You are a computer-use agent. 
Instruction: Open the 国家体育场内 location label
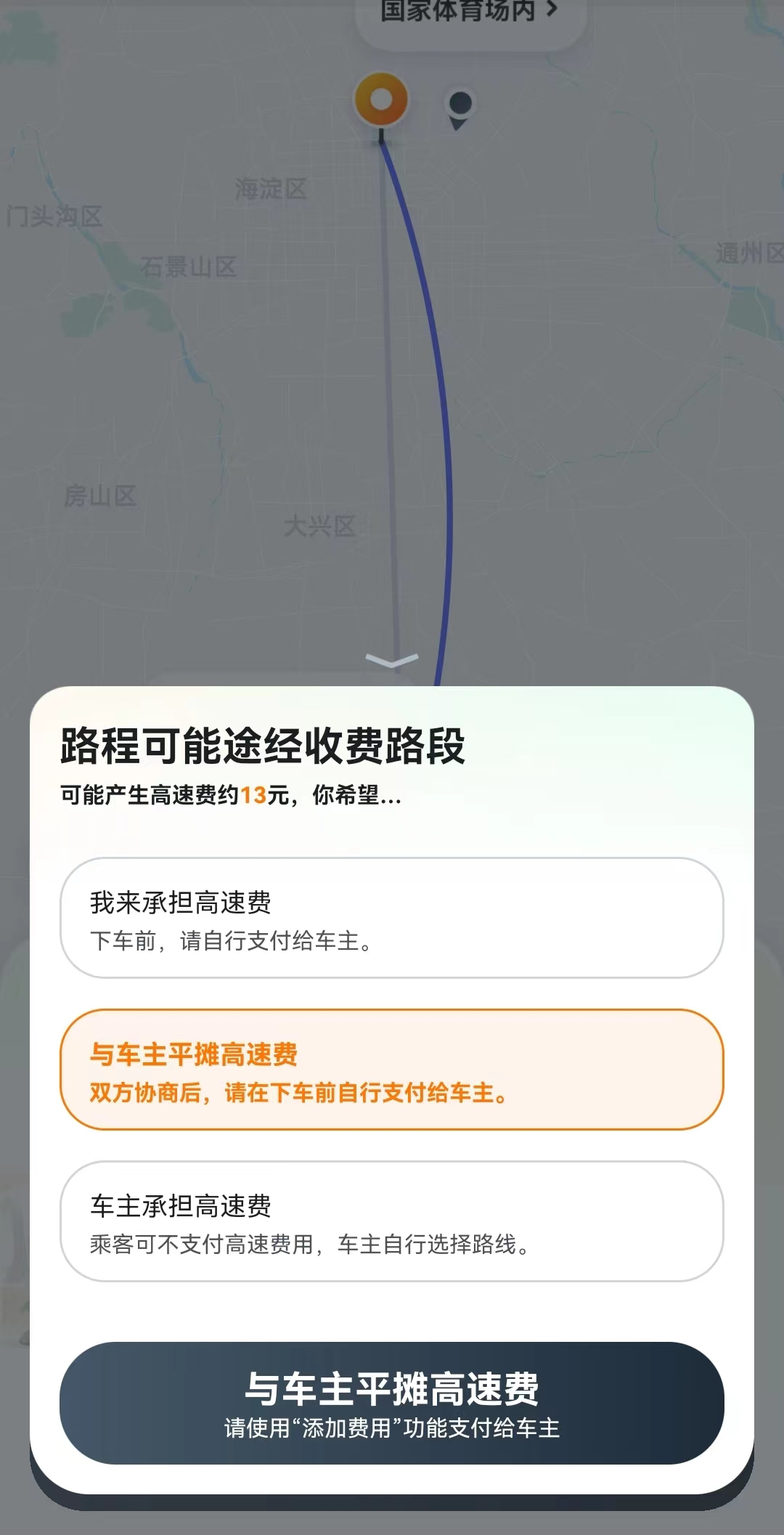click(x=469, y=13)
